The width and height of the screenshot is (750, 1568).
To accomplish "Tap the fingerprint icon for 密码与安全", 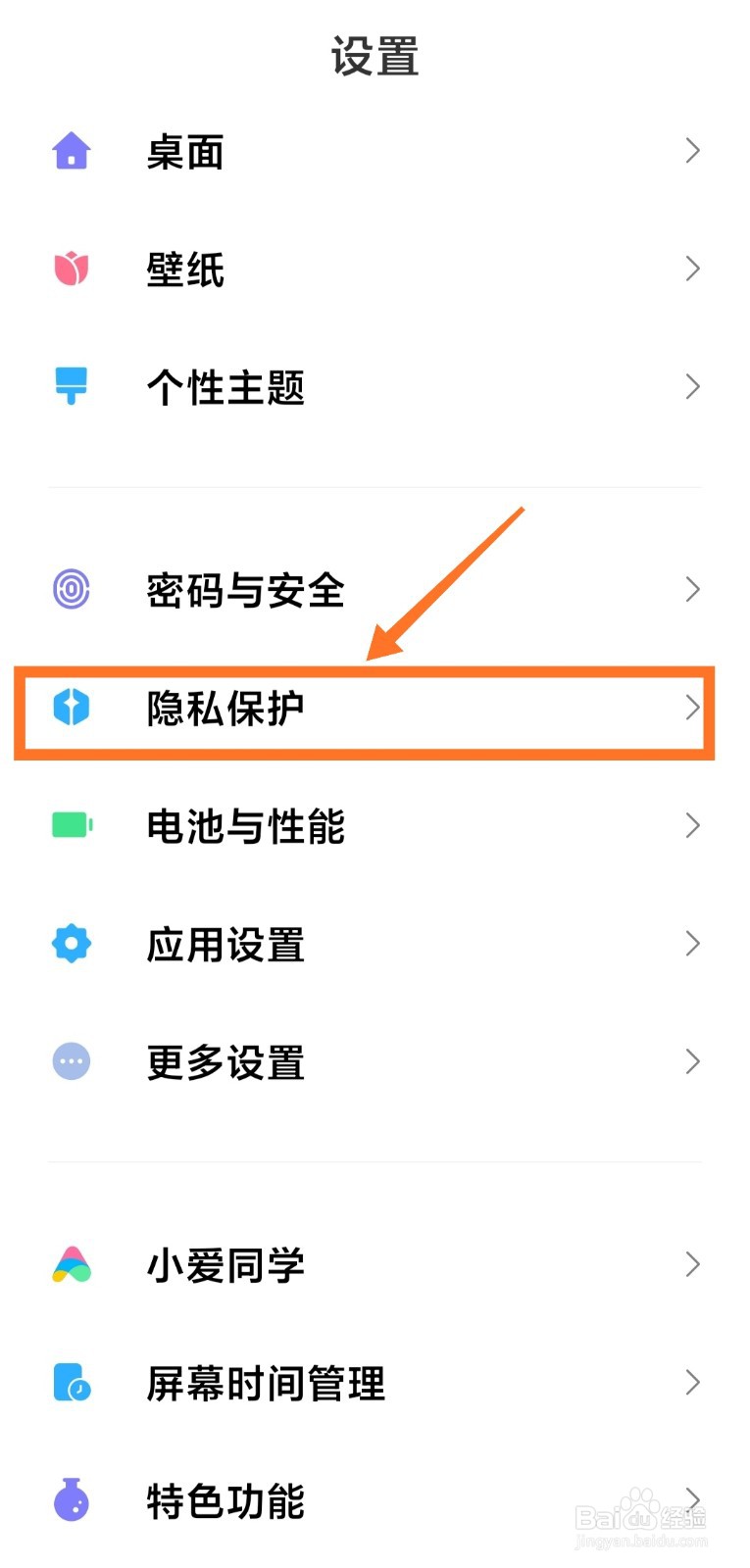I will click(x=71, y=588).
